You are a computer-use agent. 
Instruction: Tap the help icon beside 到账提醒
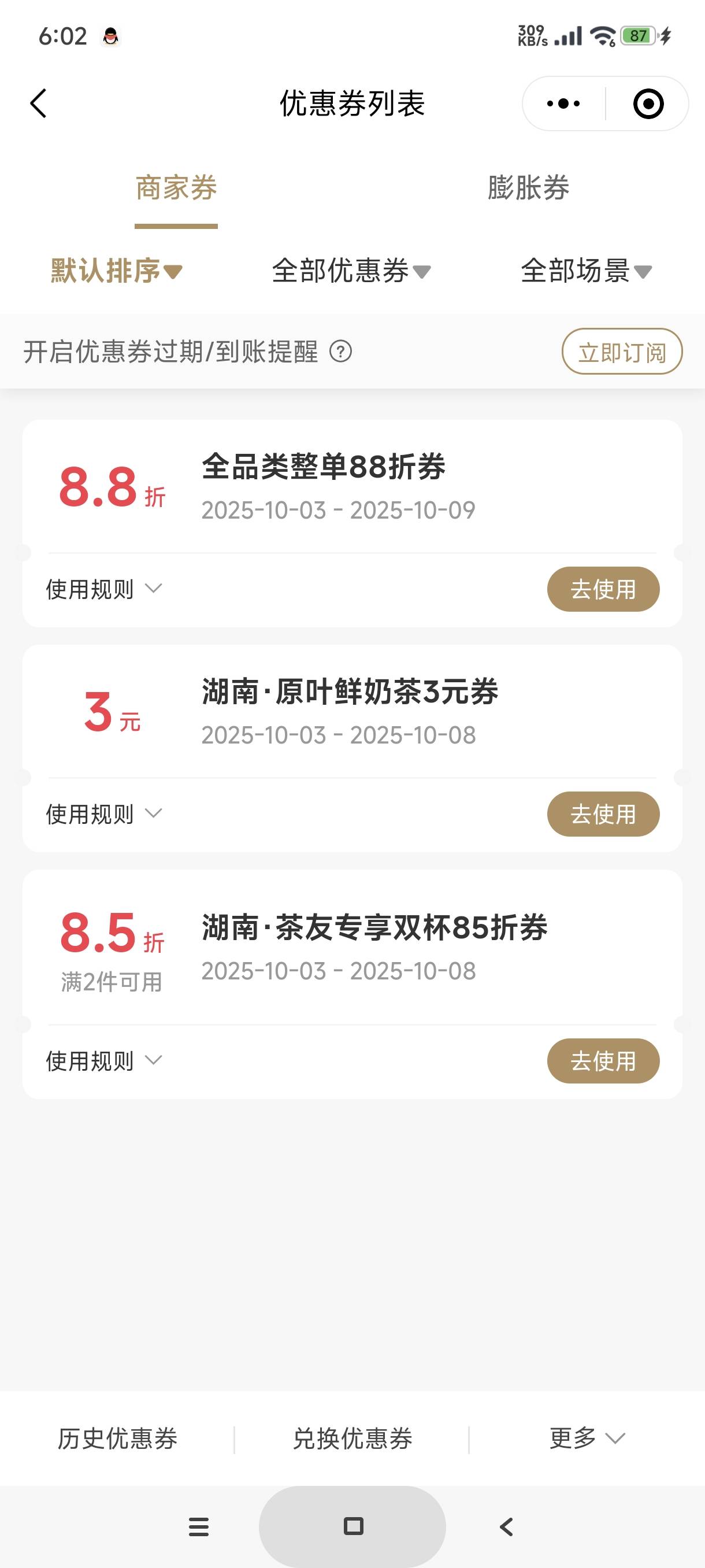tap(340, 352)
